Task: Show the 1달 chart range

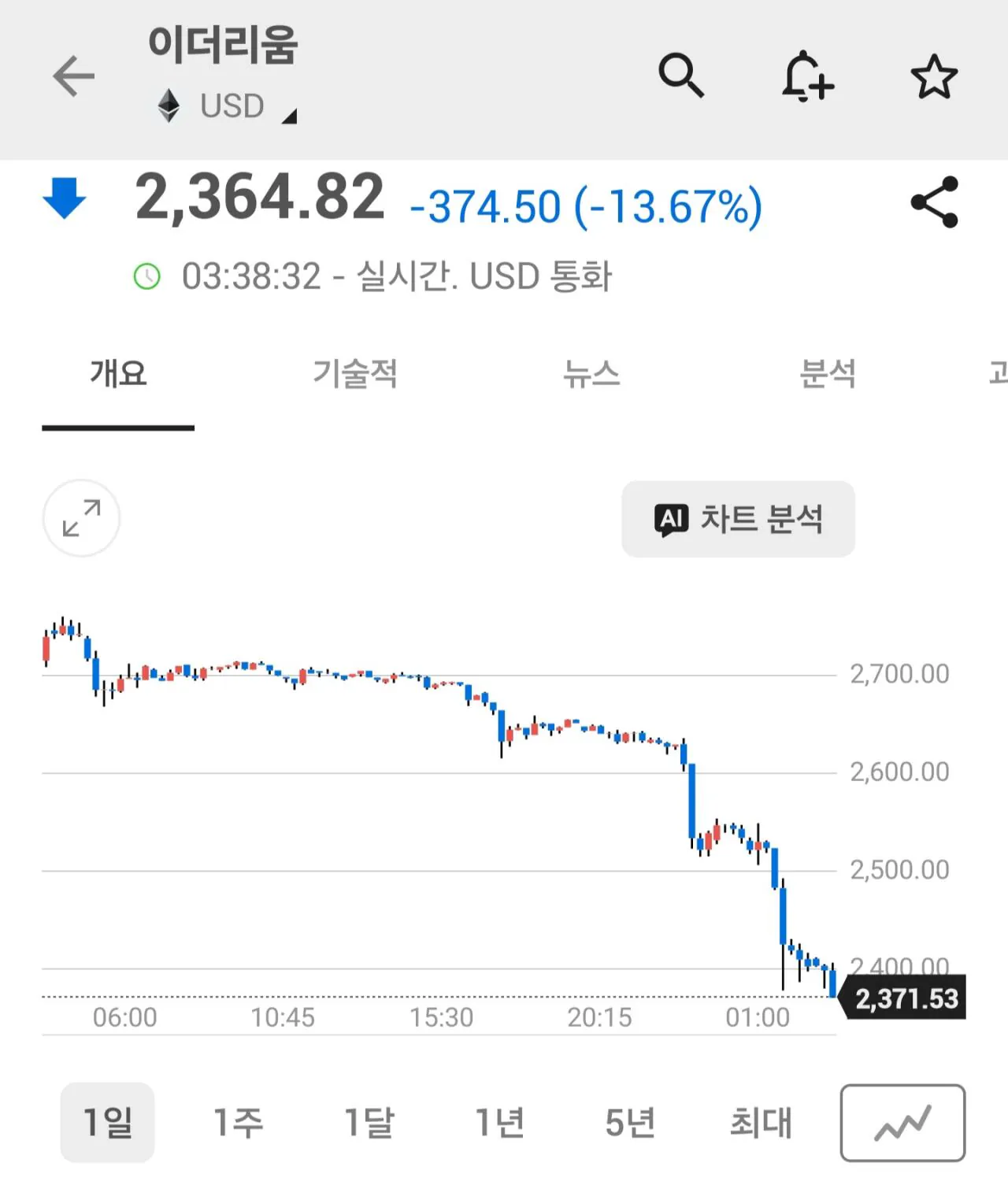Action: click(369, 1122)
